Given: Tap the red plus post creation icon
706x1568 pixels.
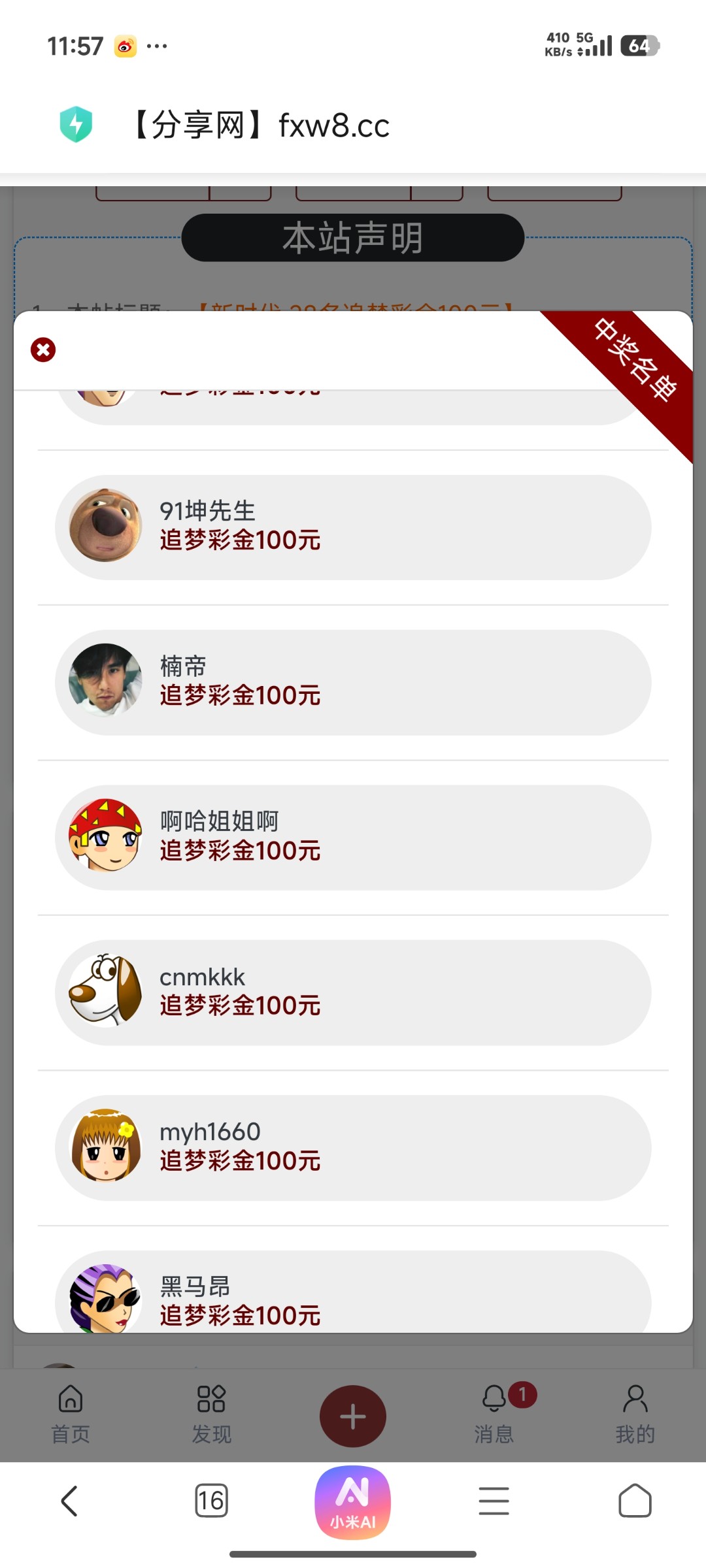Looking at the screenshot, I should click(x=353, y=1414).
